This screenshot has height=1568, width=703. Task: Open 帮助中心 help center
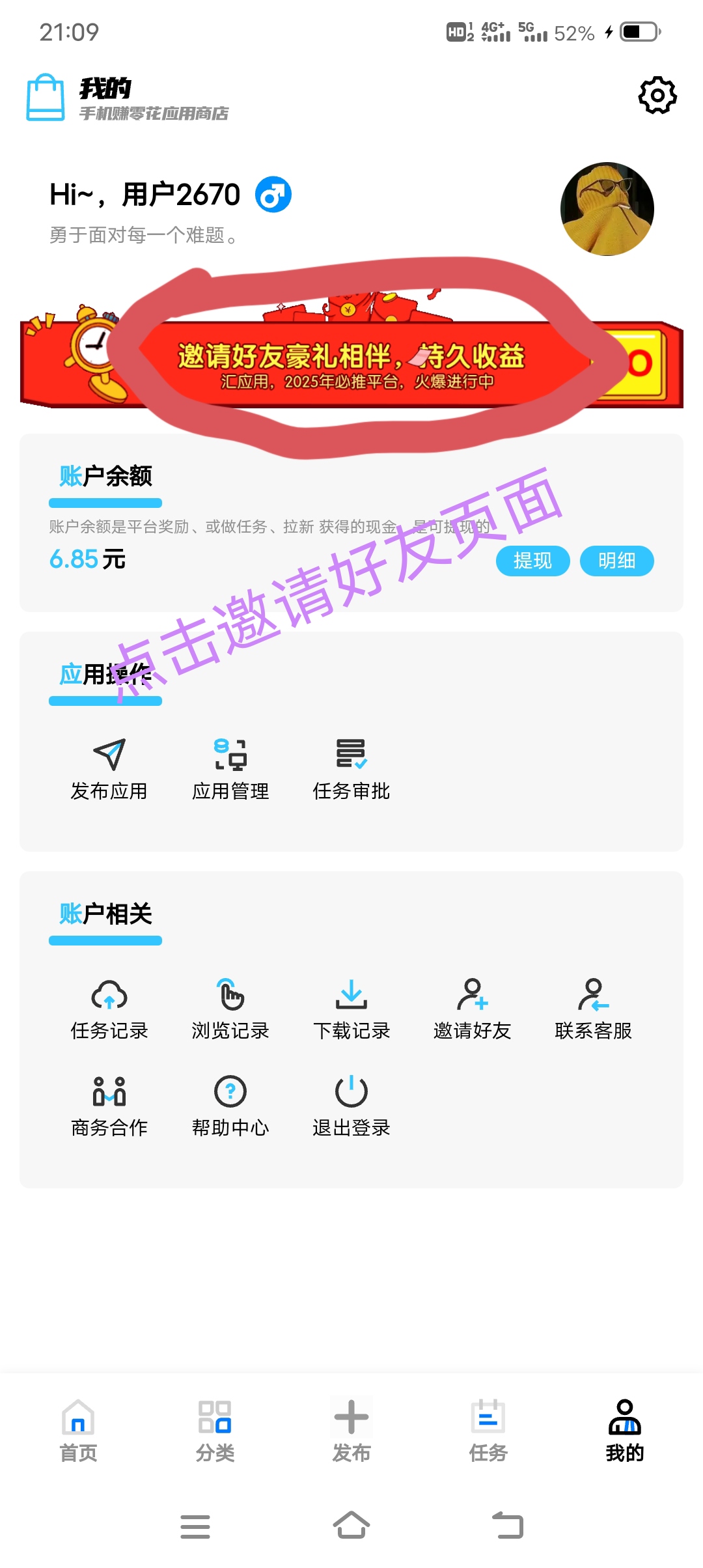[230, 1106]
